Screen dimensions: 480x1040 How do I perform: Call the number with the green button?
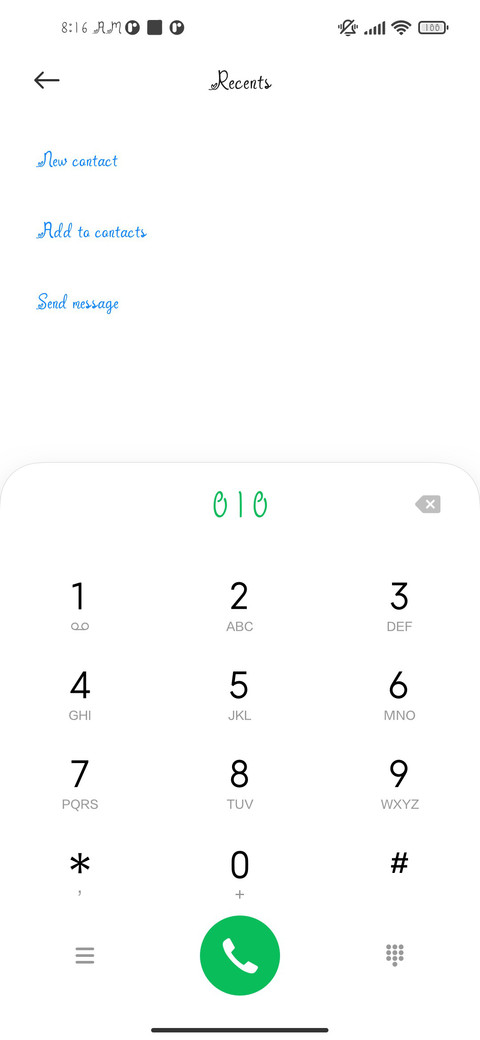tap(240, 955)
